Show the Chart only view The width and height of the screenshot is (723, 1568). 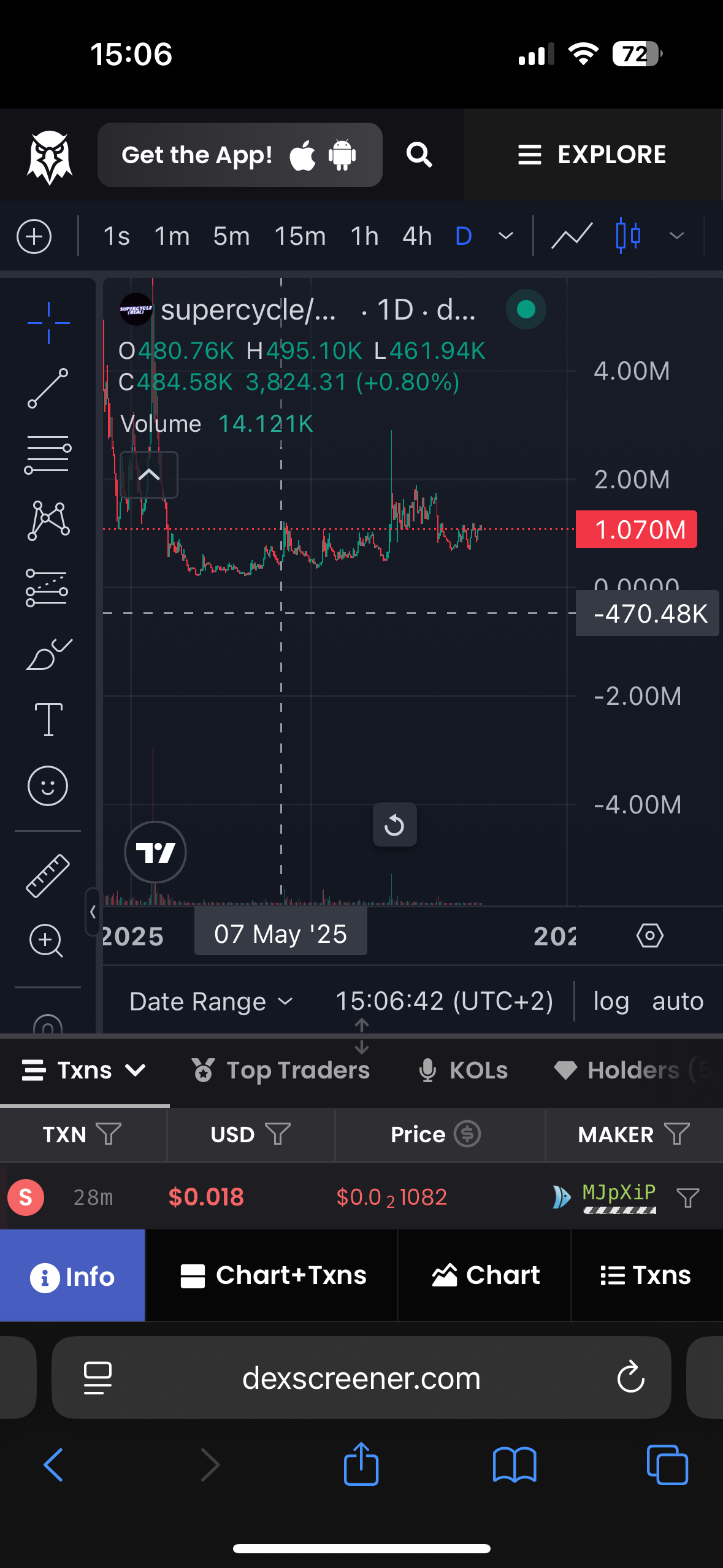pos(485,1276)
